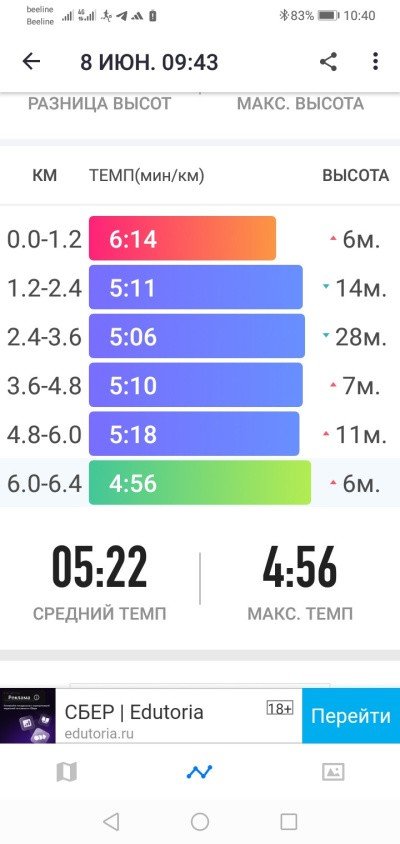Share this workout
This screenshot has height=844, width=400.
(328, 61)
